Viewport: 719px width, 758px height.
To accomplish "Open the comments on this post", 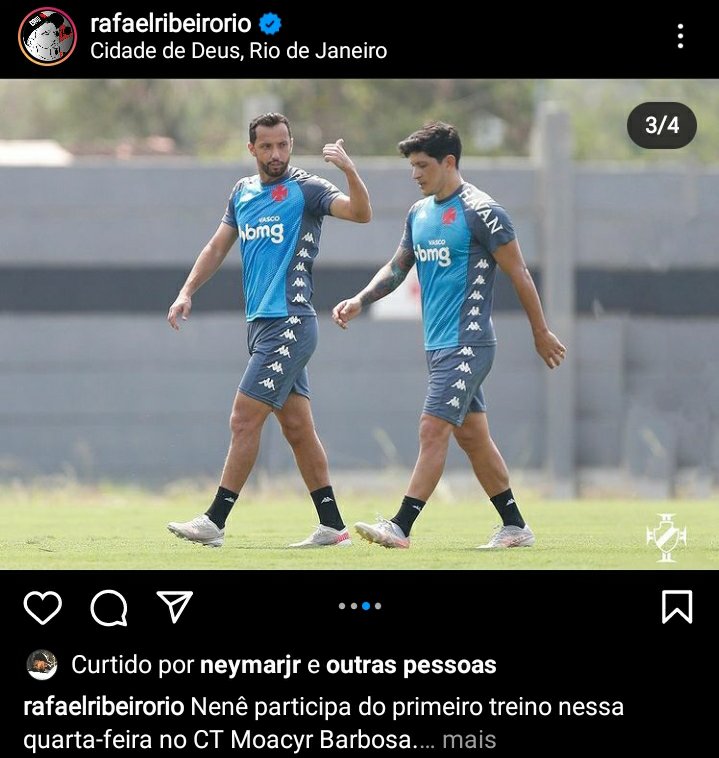I will point(109,607).
